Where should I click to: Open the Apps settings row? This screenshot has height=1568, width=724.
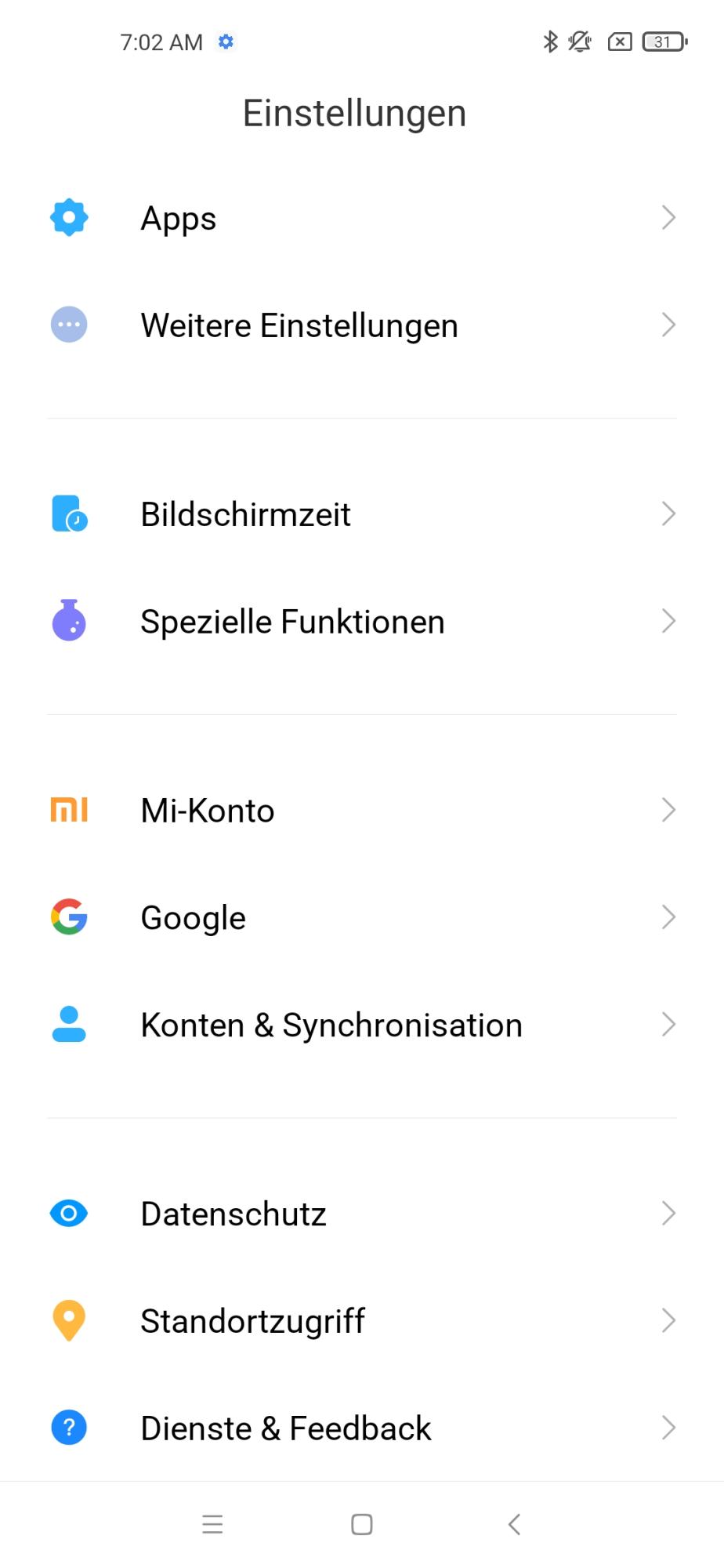[x=362, y=218]
